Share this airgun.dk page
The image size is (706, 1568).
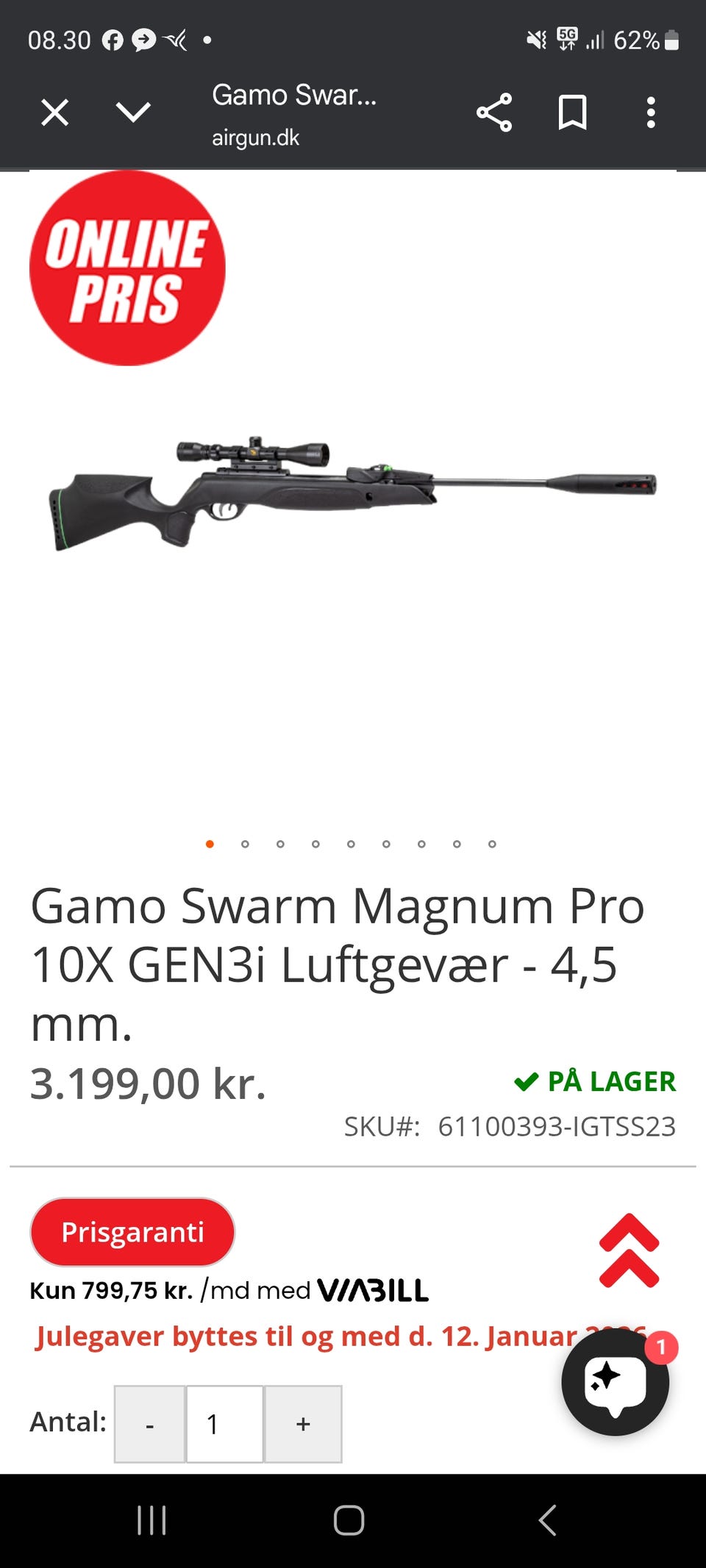point(494,113)
